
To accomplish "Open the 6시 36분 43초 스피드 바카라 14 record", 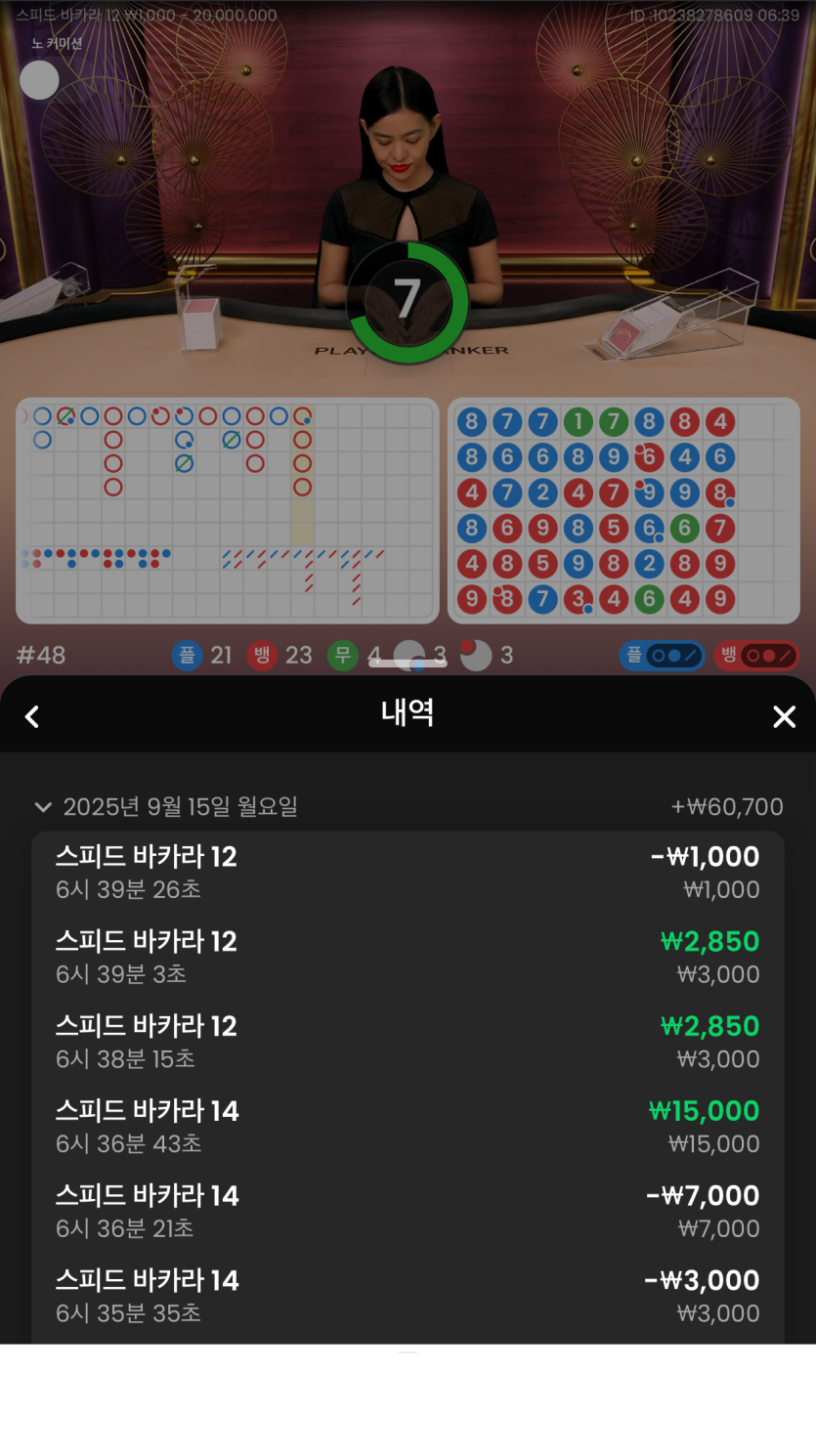I will (408, 1127).
